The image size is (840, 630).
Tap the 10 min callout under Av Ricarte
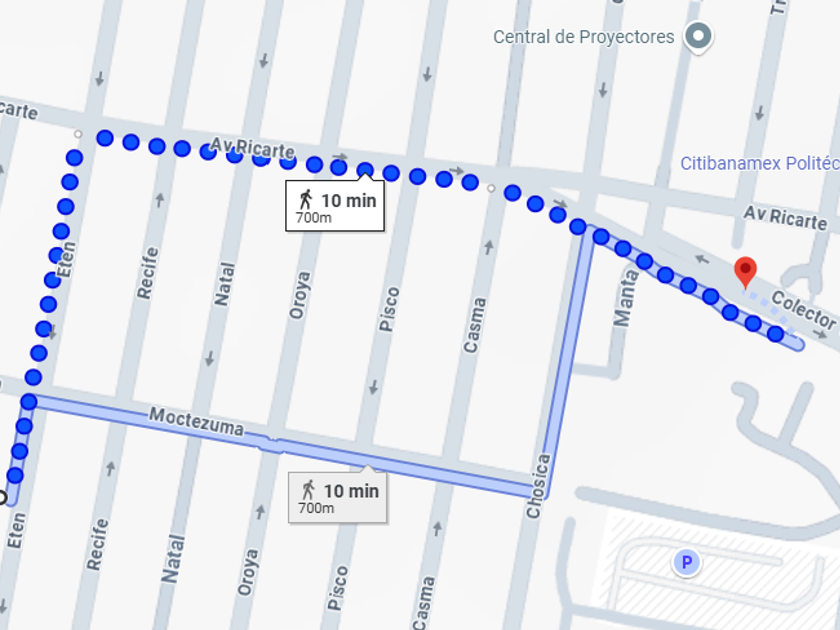(x=335, y=207)
